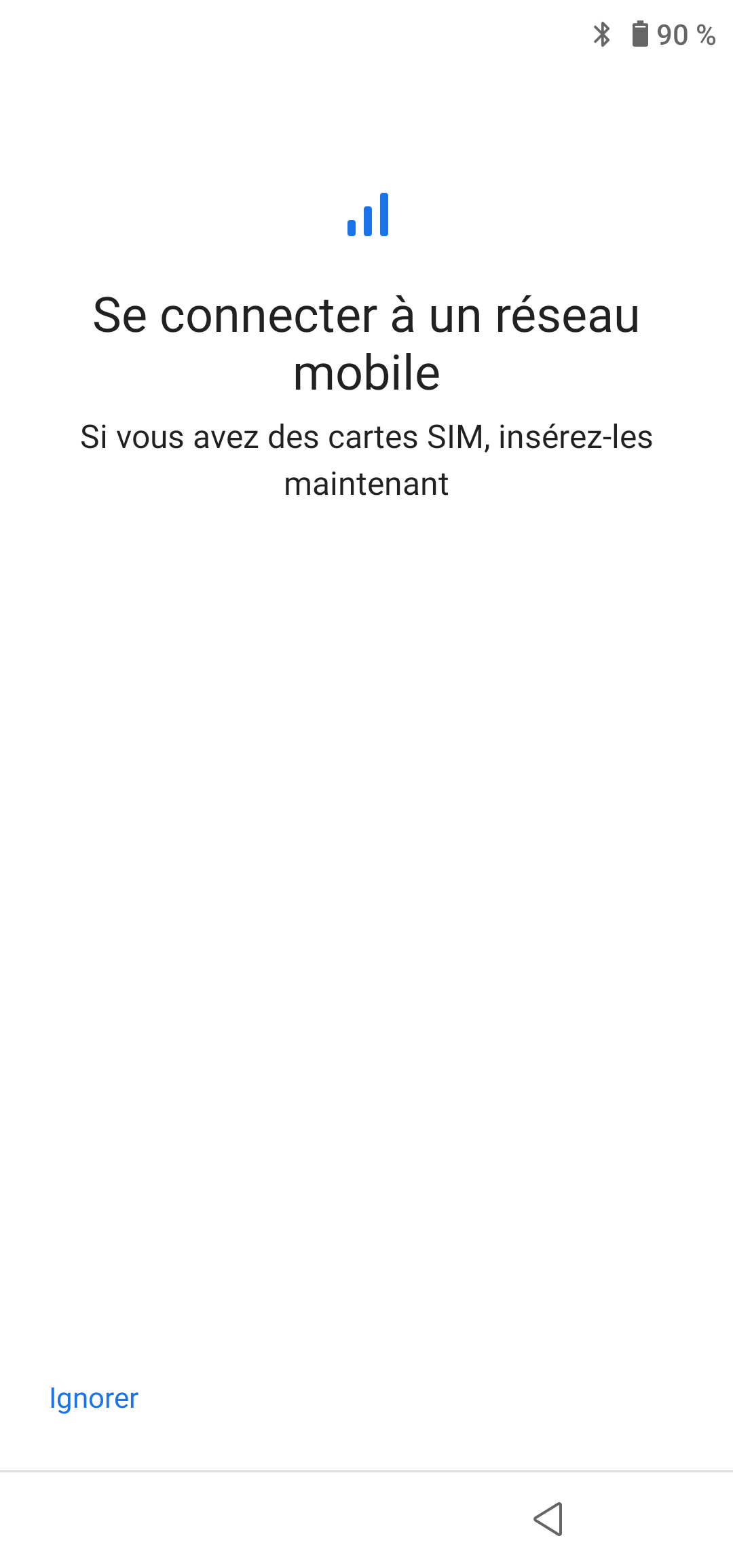The width and height of the screenshot is (733, 1568).
Task: Go back with the navigation bar arrow
Action: tap(548, 1518)
